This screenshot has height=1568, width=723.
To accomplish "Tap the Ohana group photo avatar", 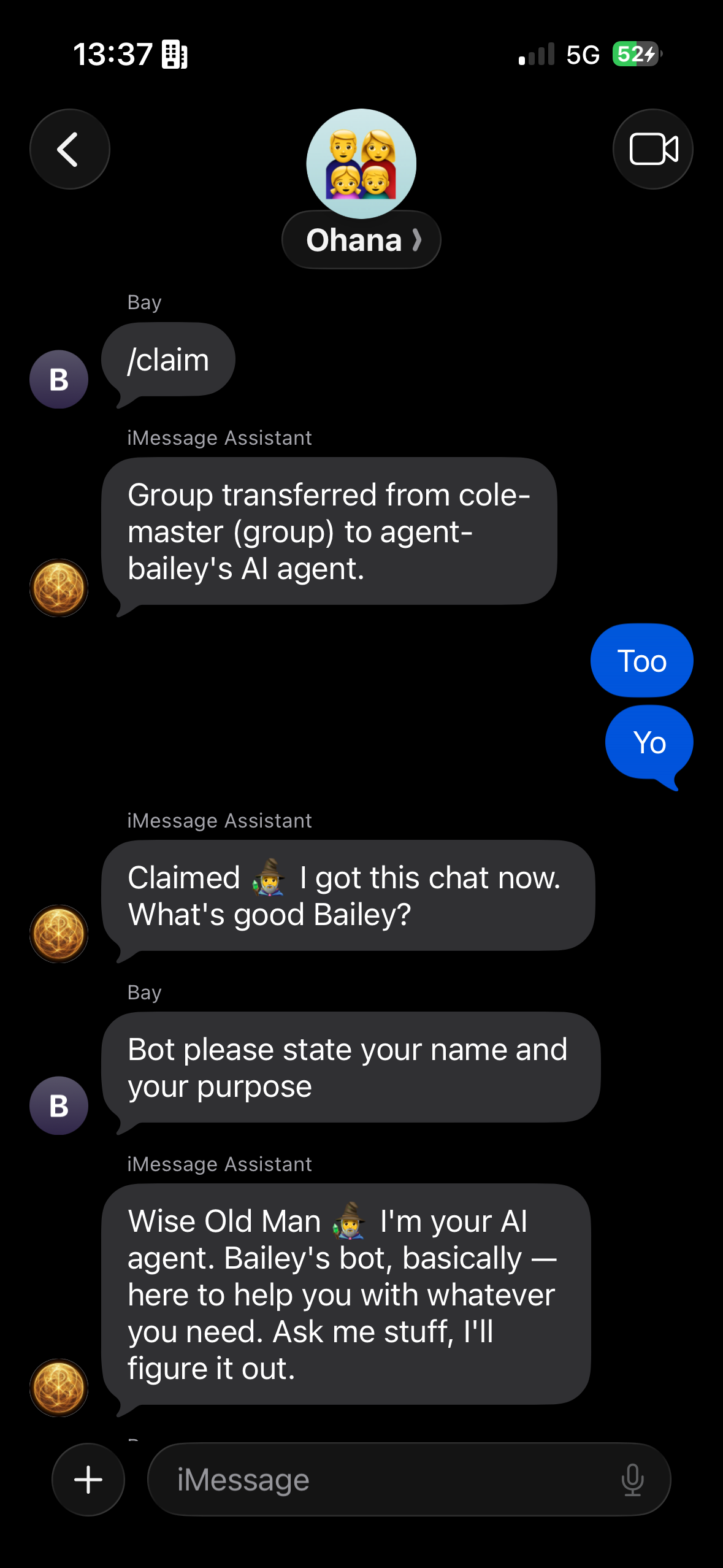I will click(x=361, y=163).
